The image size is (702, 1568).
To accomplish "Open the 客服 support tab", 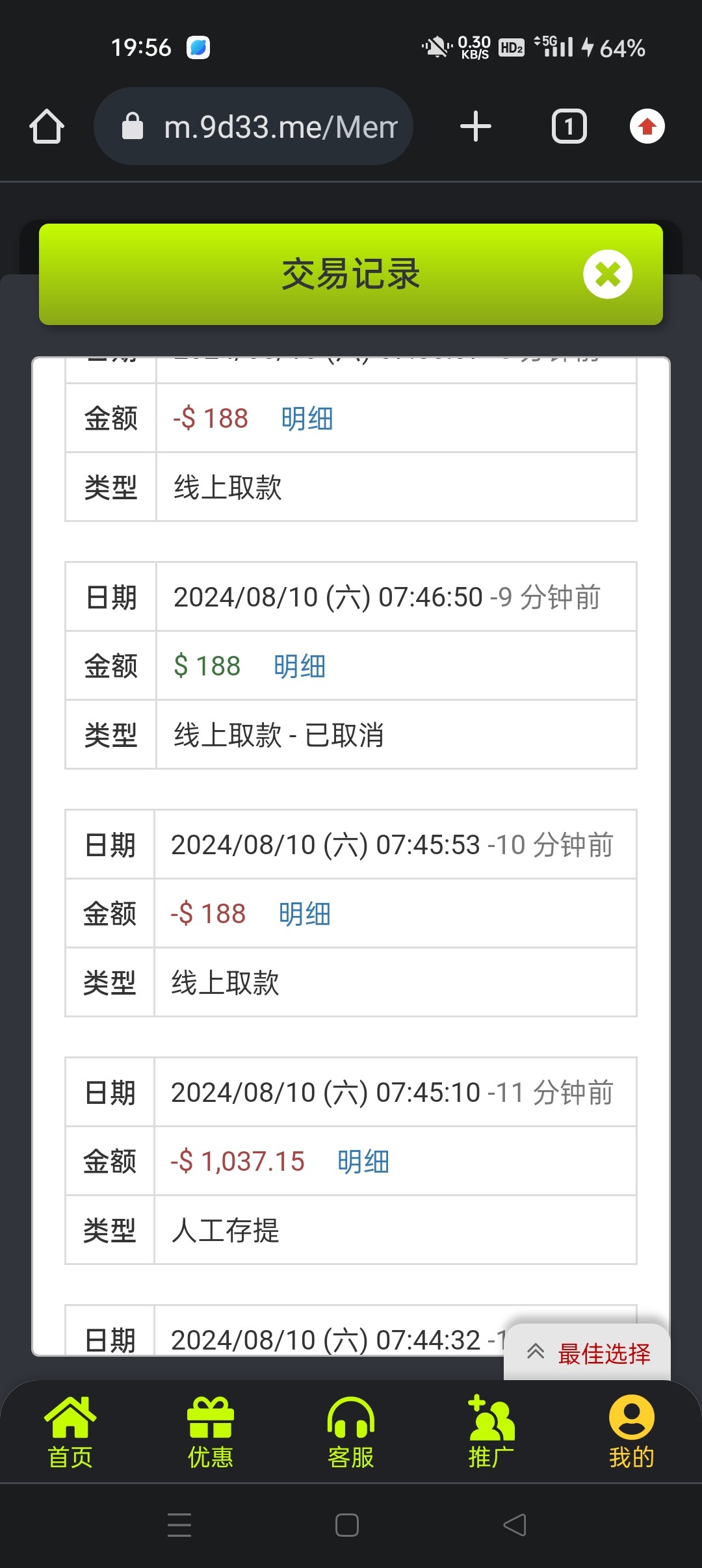I will point(351,1433).
